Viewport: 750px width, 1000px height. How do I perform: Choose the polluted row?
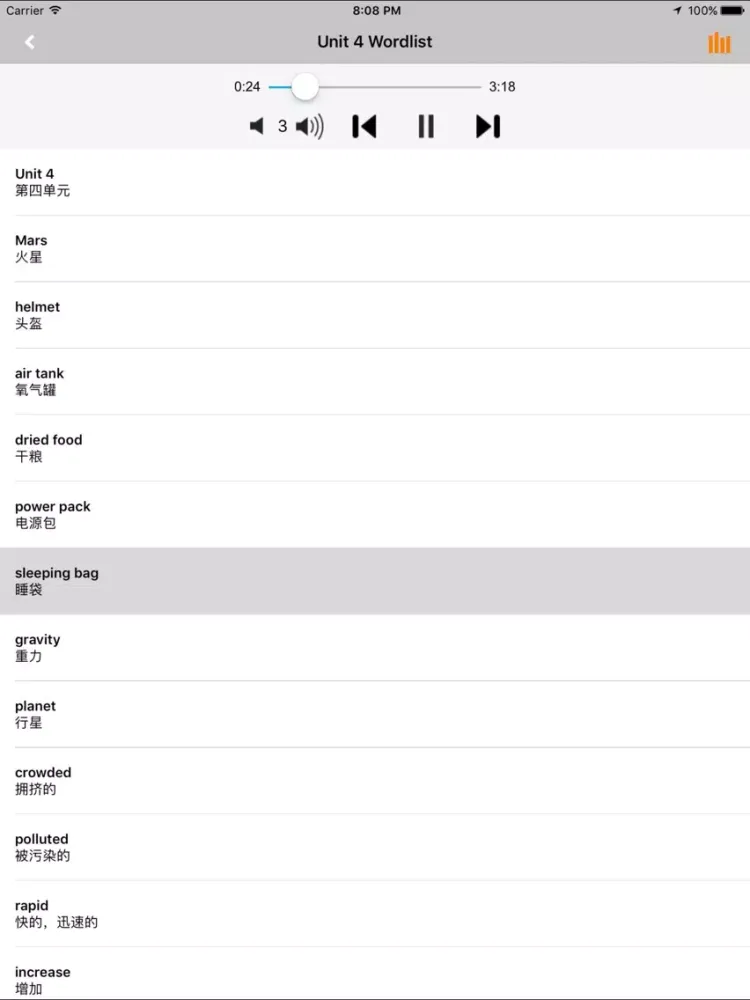click(x=375, y=847)
